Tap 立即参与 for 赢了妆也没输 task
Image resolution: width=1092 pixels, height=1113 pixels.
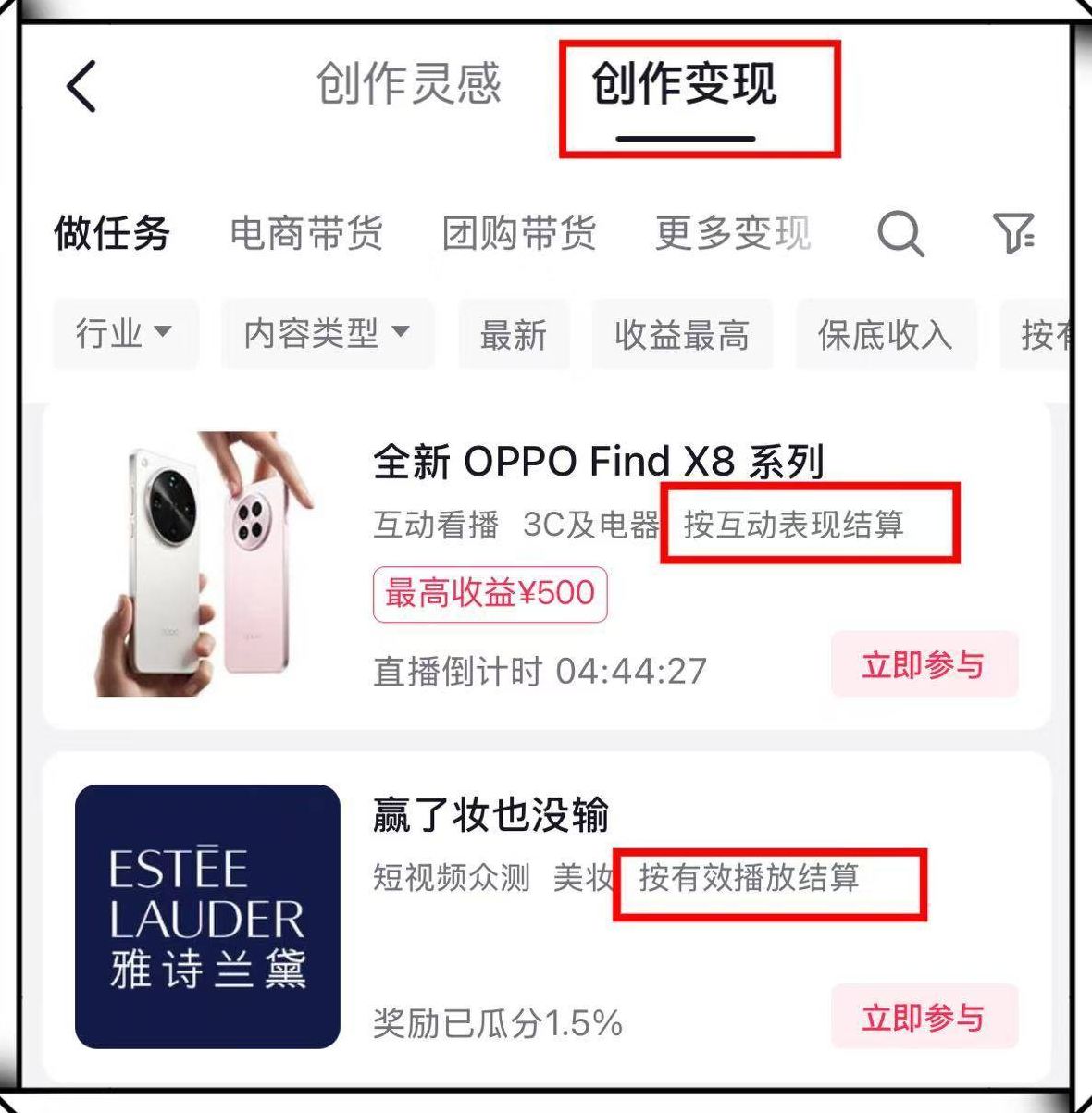click(x=924, y=1017)
